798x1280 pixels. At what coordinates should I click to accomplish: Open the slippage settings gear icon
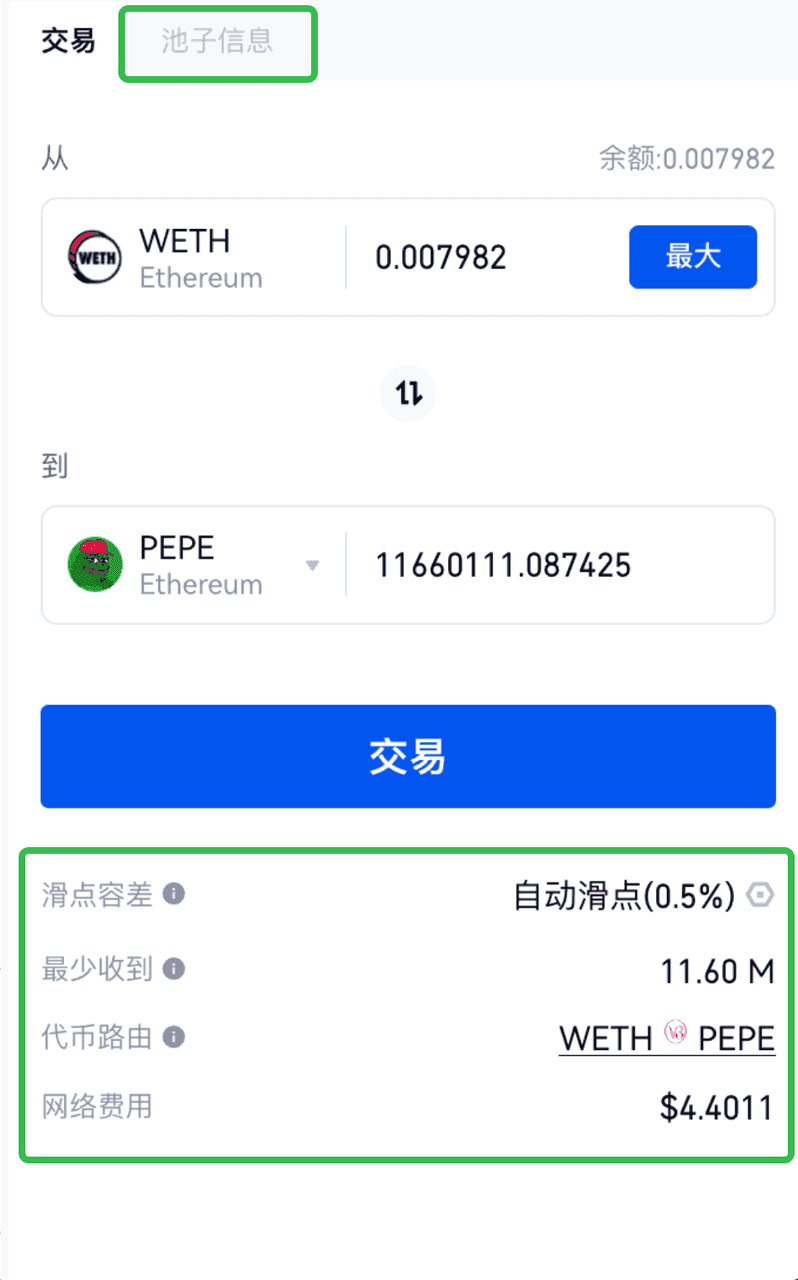(761, 895)
